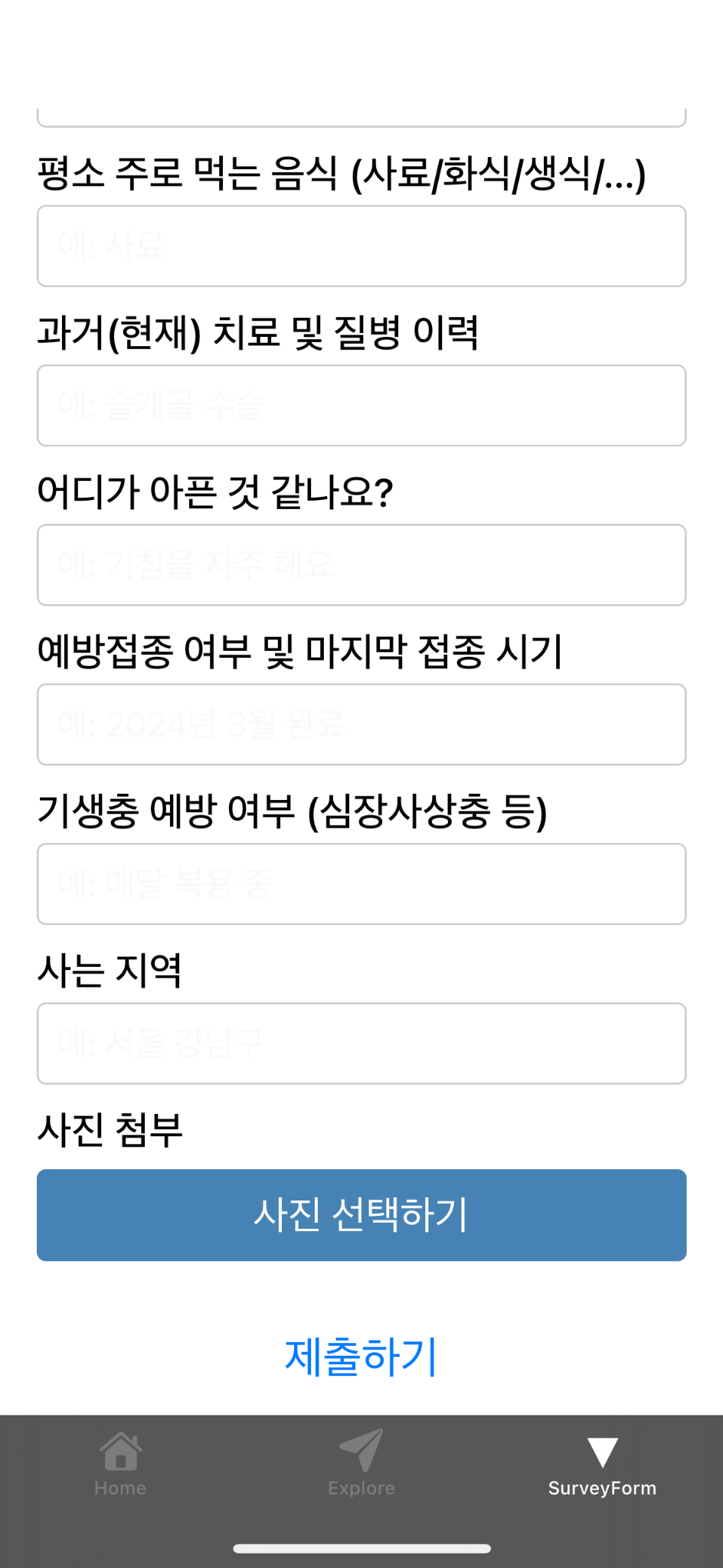The image size is (723, 1568).
Task: Tap the parasite prevention field showing 예: 매달 복용 중
Action: pos(361,884)
